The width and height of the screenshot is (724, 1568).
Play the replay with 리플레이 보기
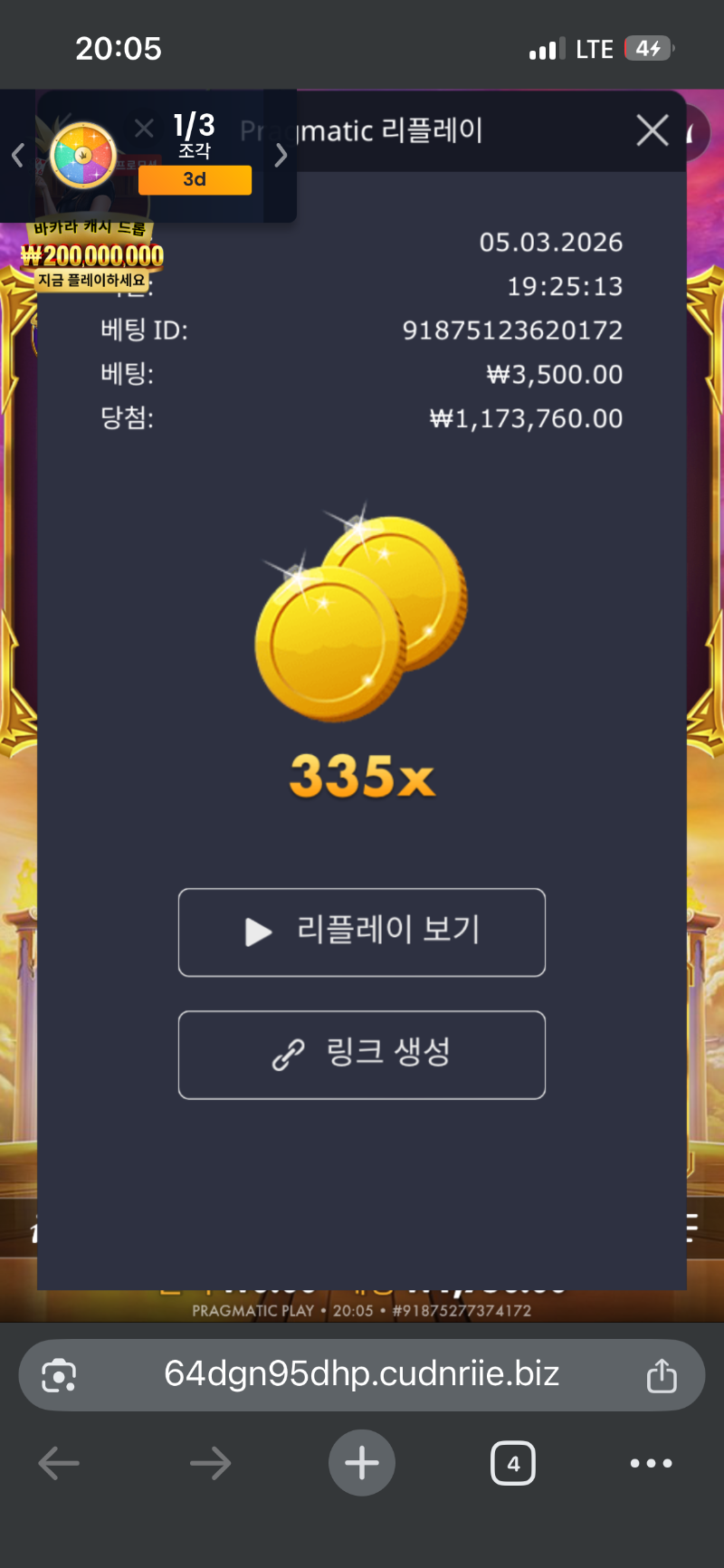pos(362,932)
